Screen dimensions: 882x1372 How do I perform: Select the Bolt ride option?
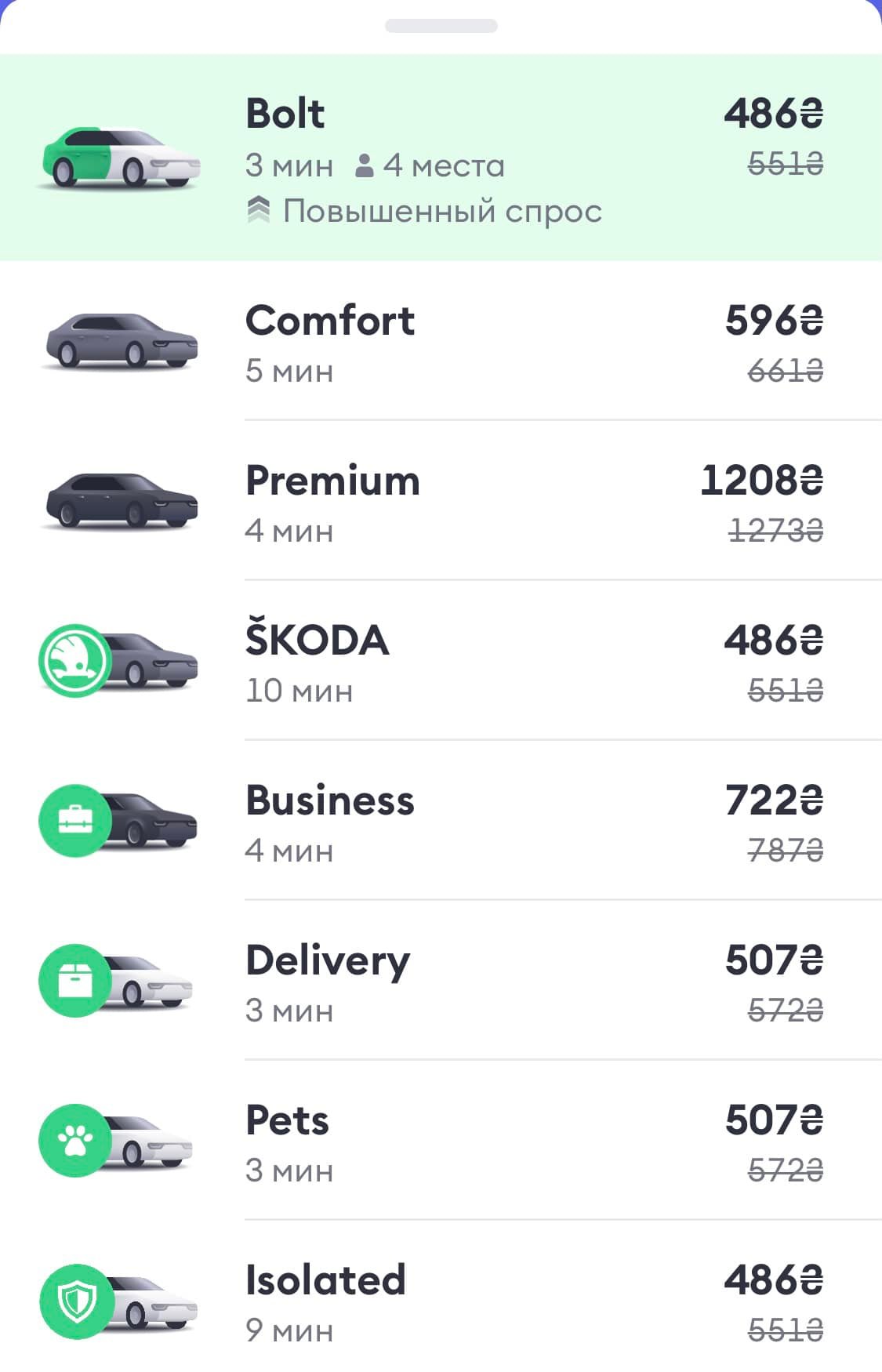pos(441,157)
